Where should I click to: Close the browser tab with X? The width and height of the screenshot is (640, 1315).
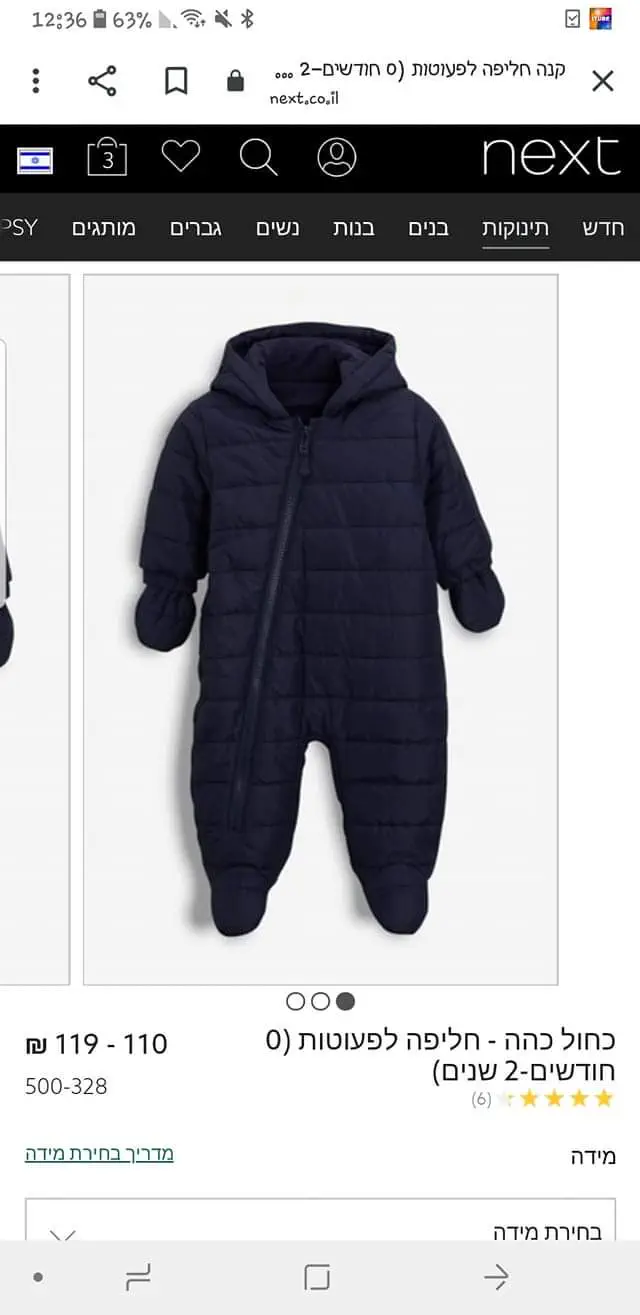point(602,81)
